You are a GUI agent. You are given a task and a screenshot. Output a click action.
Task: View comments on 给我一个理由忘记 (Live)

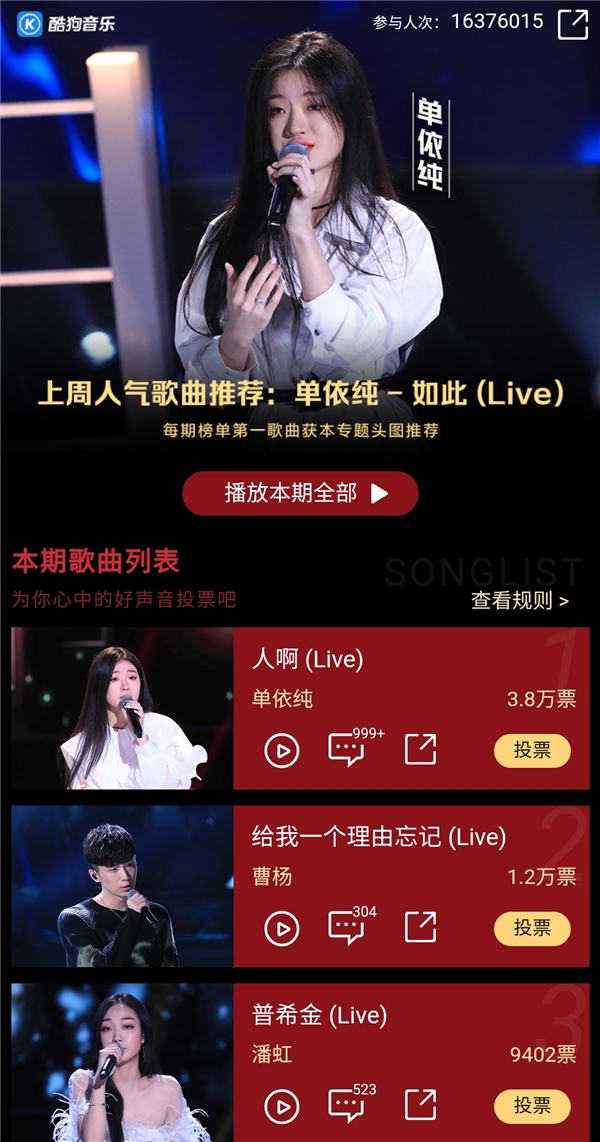click(346, 928)
